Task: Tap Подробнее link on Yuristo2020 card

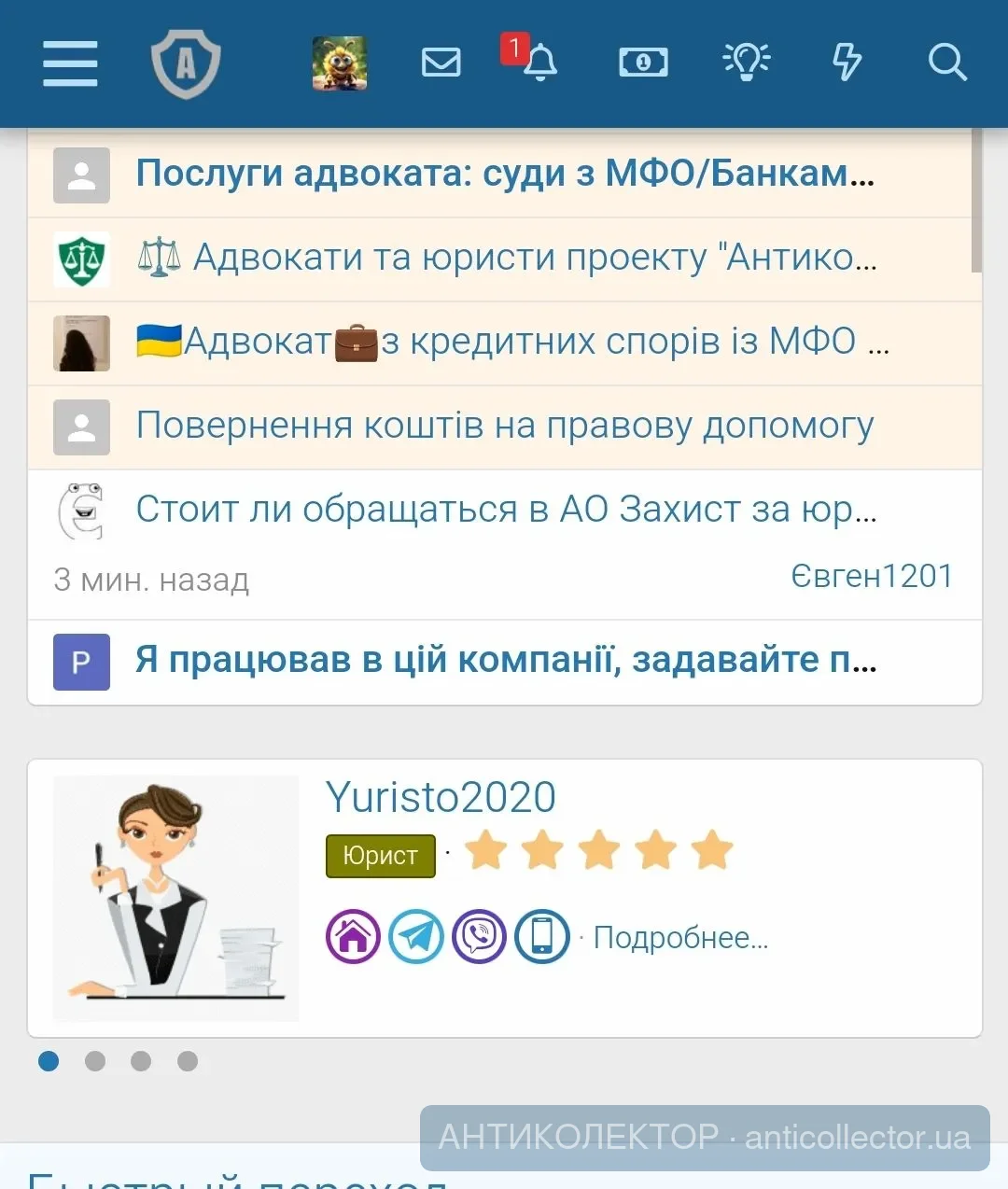Action: click(x=681, y=937)
